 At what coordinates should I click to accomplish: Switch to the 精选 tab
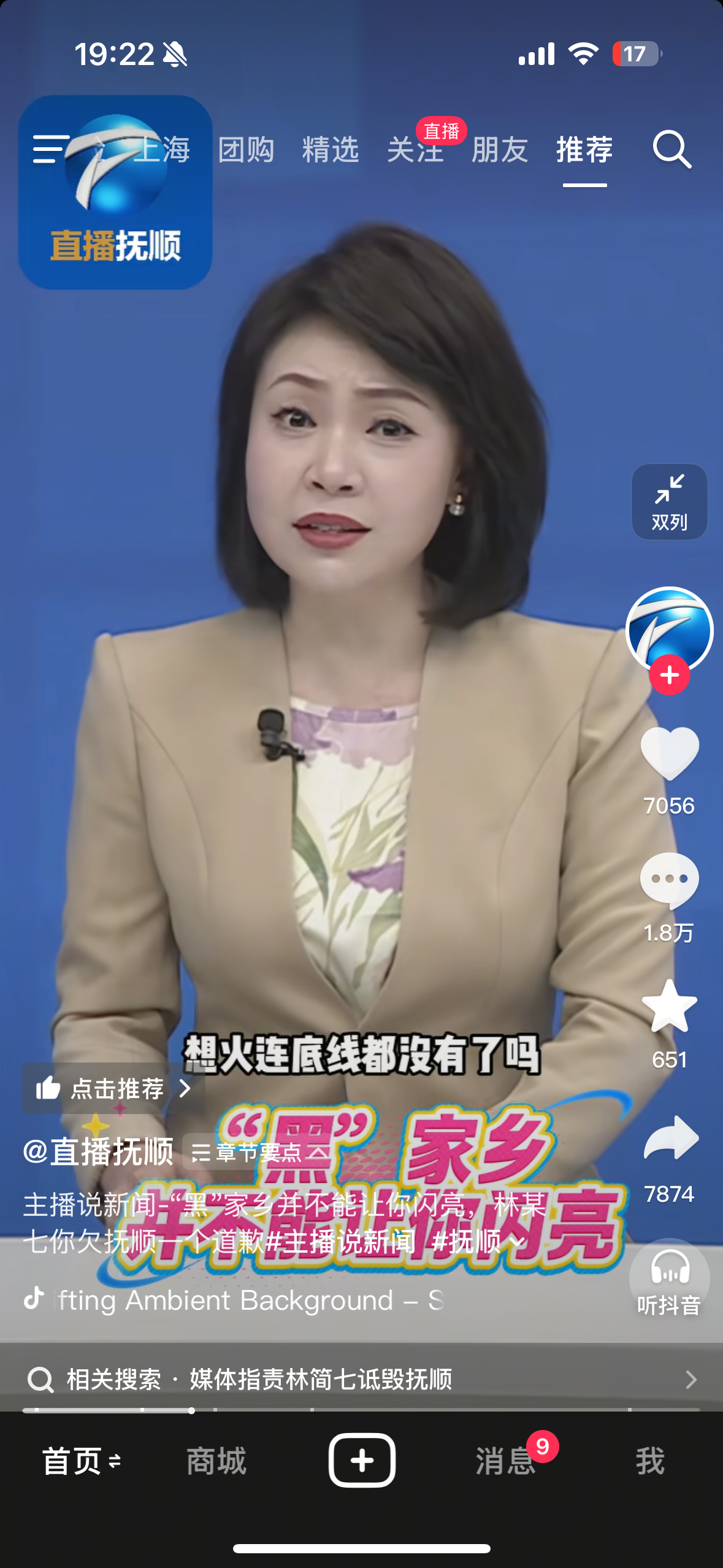(x=330, y=150)
